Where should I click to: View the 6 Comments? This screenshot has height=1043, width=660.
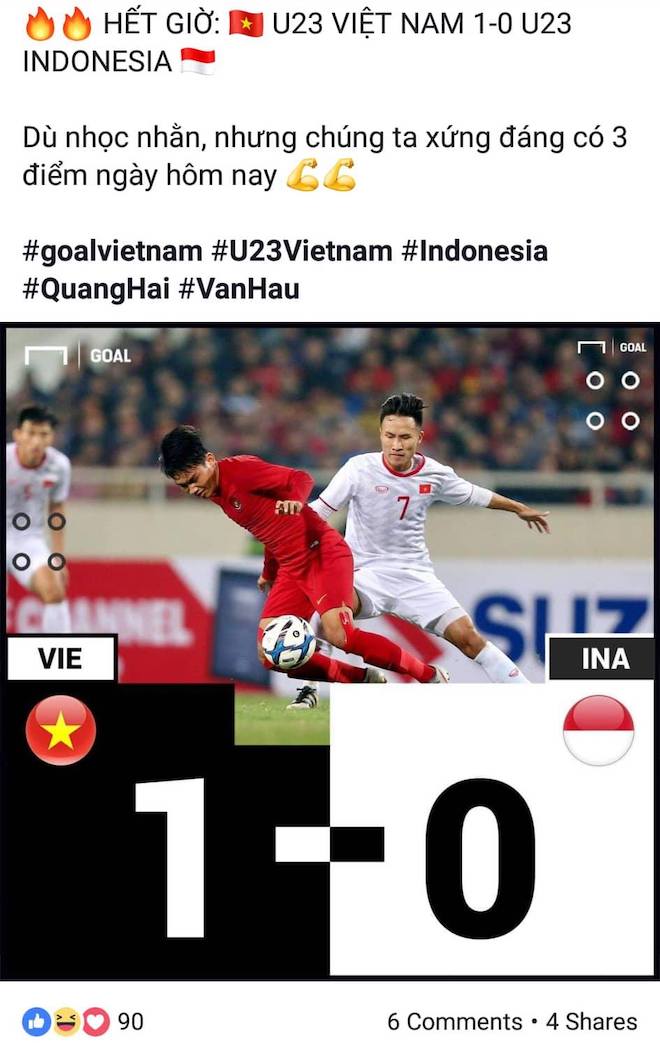454,1021
